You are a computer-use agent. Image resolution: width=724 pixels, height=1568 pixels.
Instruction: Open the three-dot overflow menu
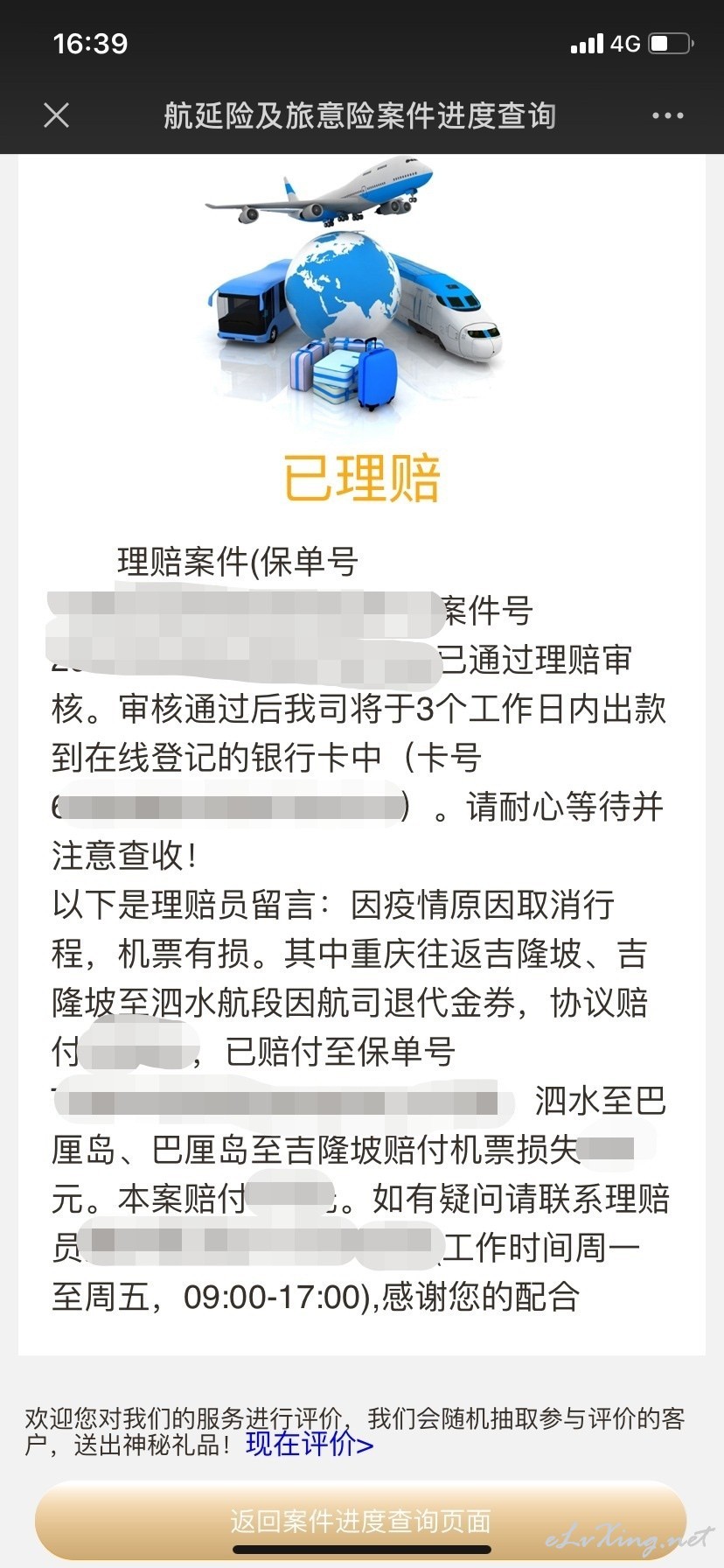pyautogui.click(x=667, y=115)
